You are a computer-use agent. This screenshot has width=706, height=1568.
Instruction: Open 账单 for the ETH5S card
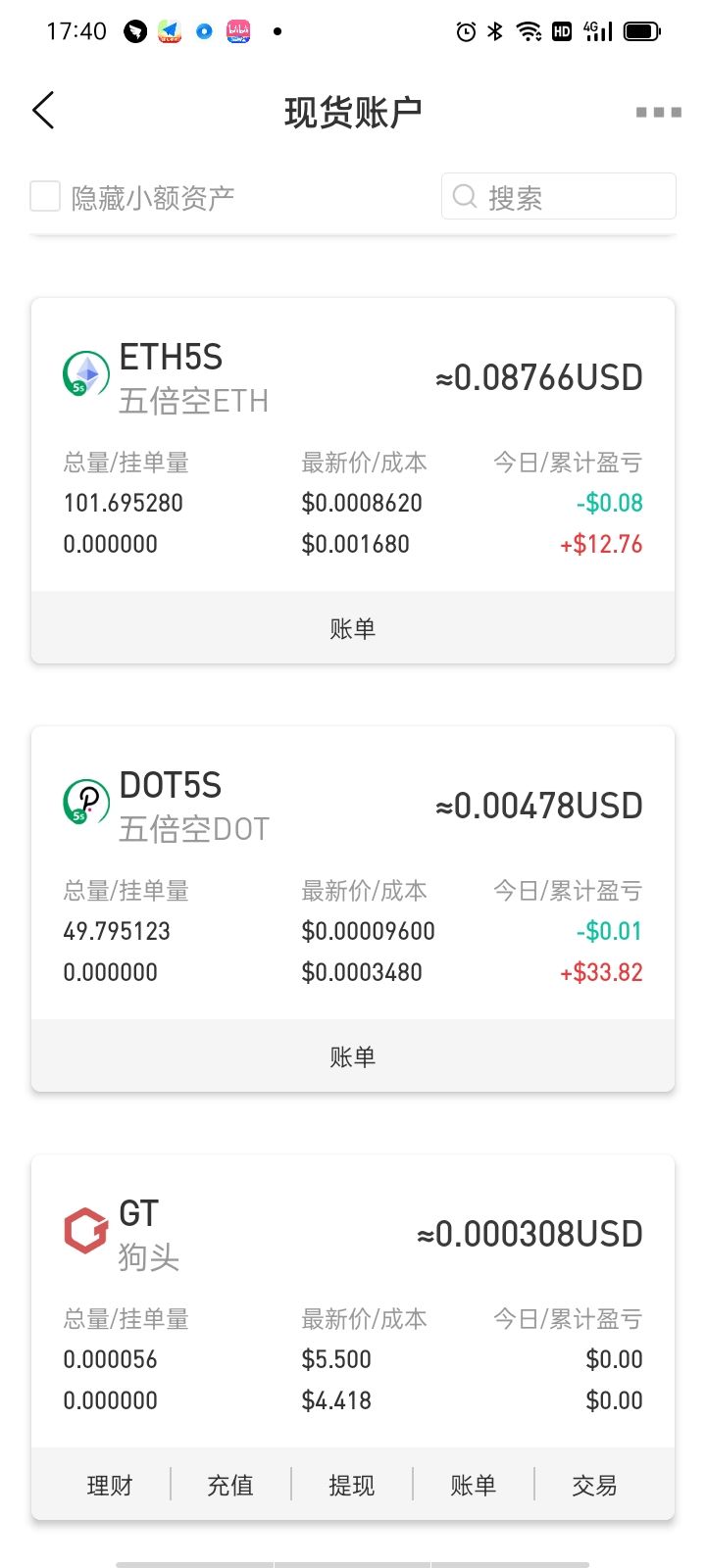pos(353,627)
